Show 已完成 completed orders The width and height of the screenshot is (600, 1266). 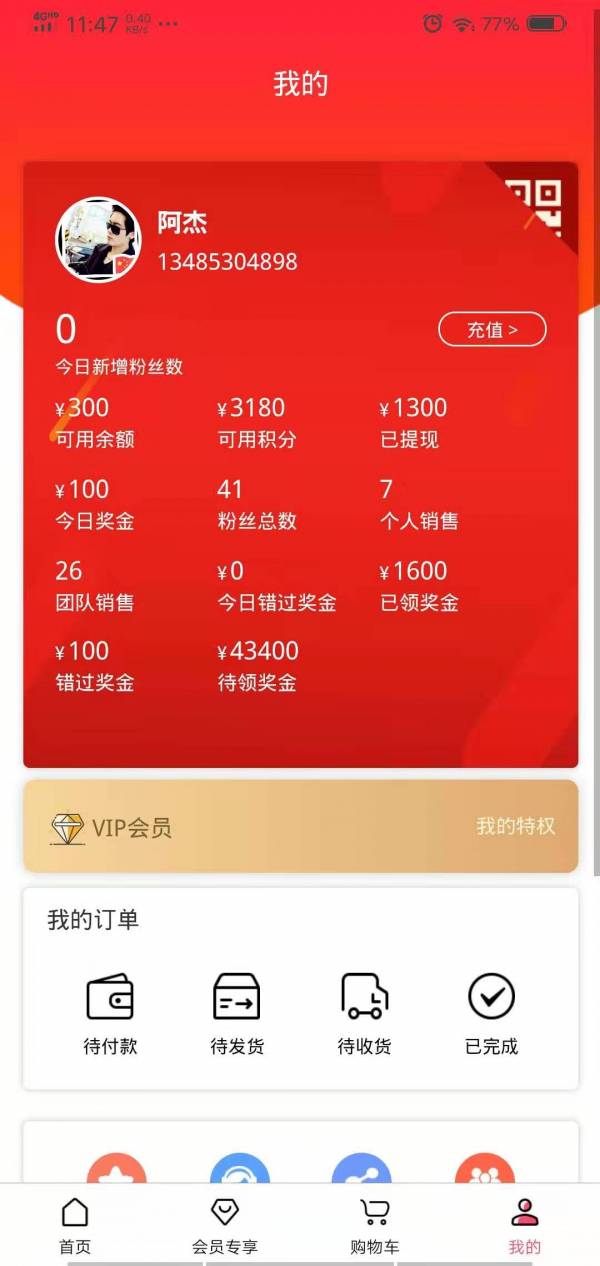[491, 1013]
